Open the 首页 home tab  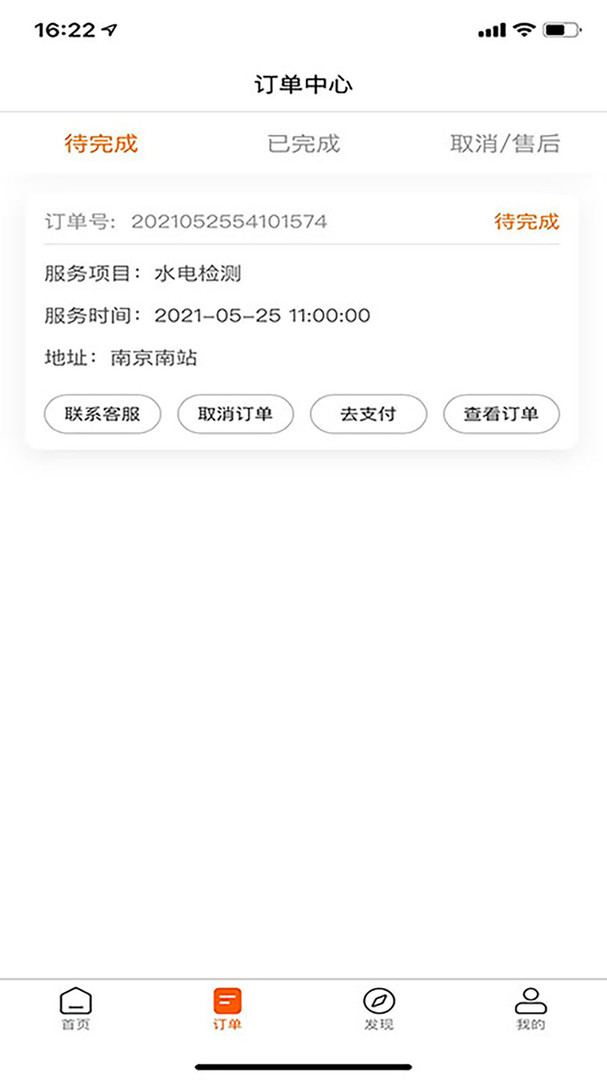pos(76,1009)
